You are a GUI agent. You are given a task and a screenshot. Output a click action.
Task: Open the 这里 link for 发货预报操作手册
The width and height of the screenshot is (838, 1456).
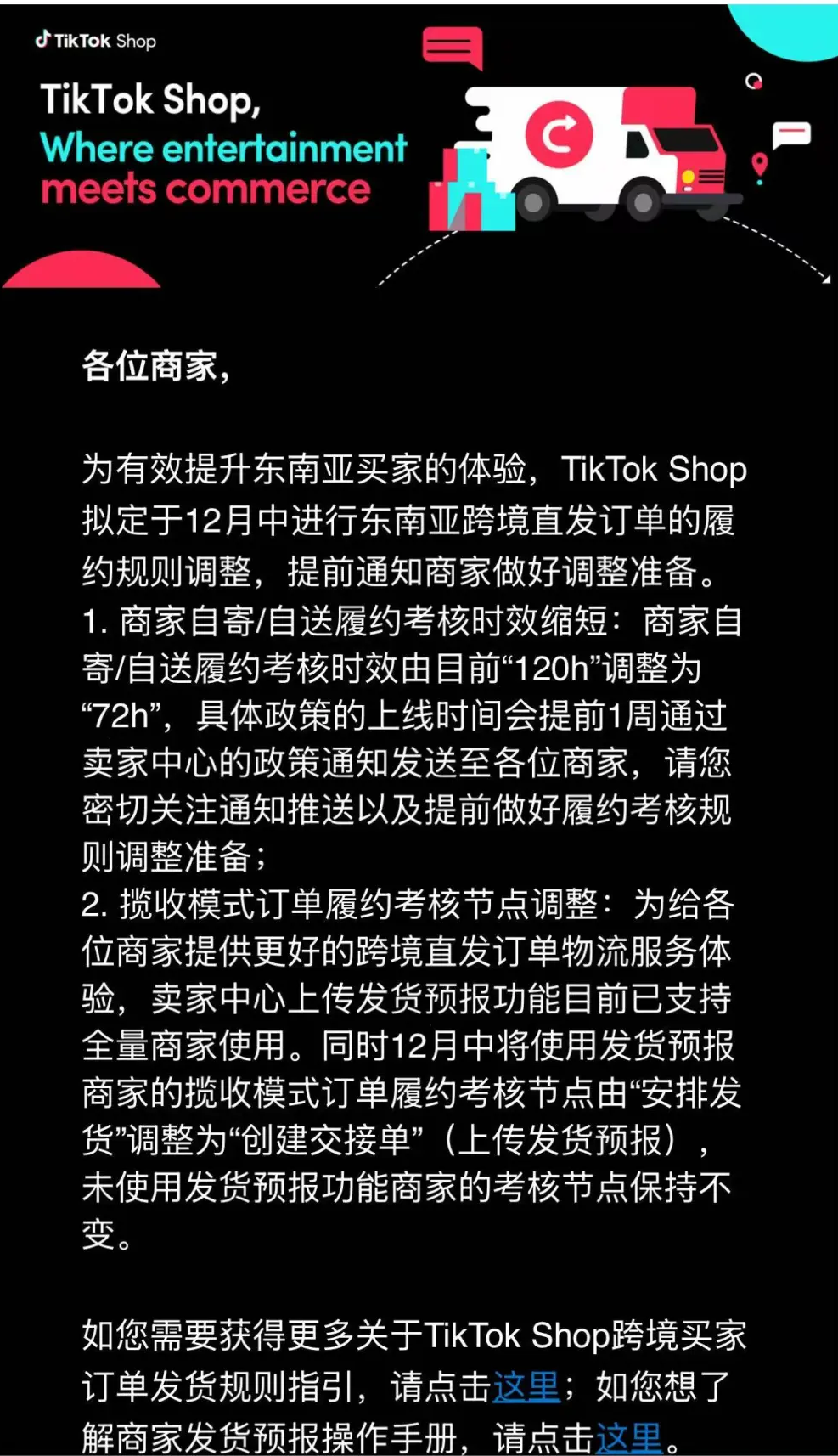pos(628,1437)
